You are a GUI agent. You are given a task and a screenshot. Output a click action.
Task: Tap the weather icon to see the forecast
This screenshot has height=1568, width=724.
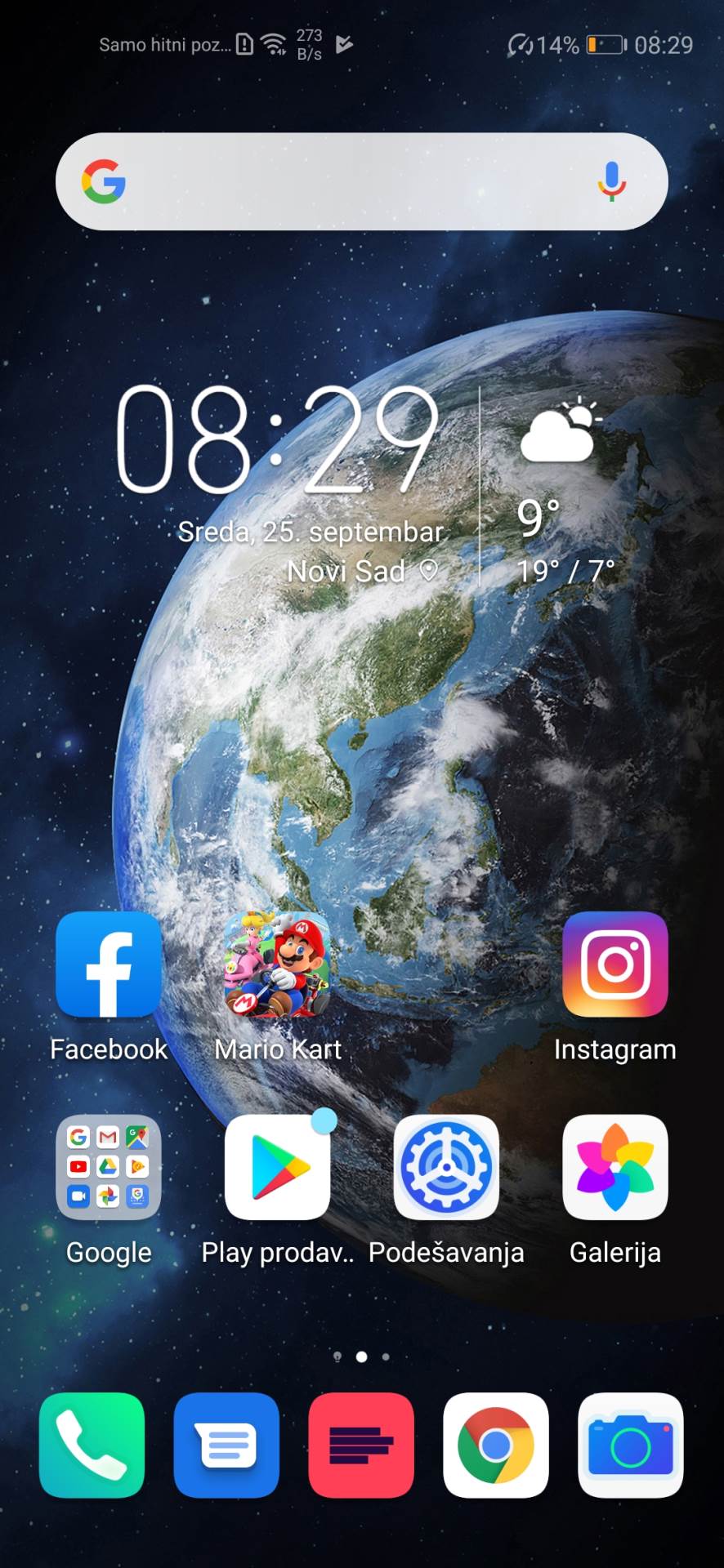tap(561, 433)
